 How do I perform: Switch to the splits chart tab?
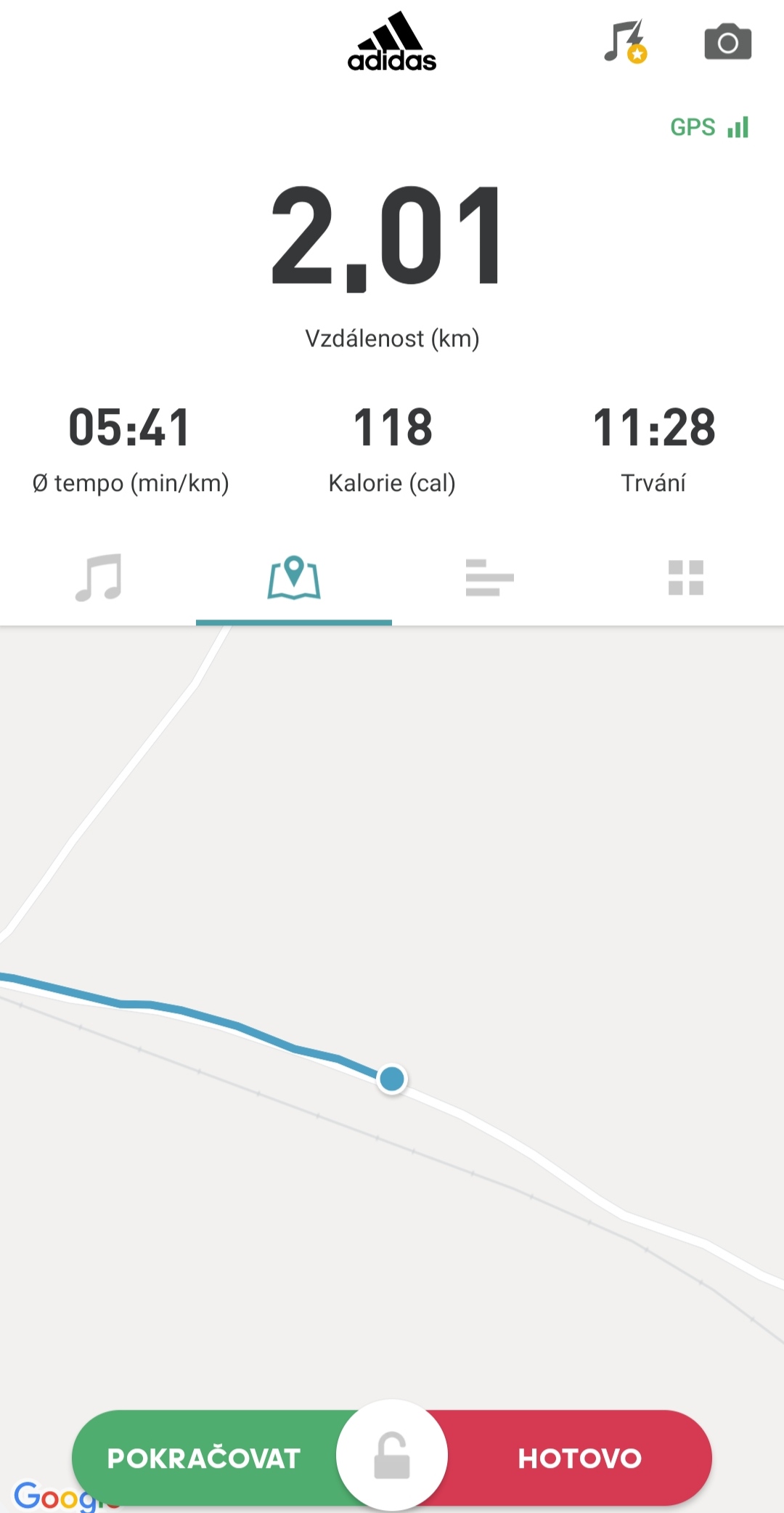pos(490,577)
